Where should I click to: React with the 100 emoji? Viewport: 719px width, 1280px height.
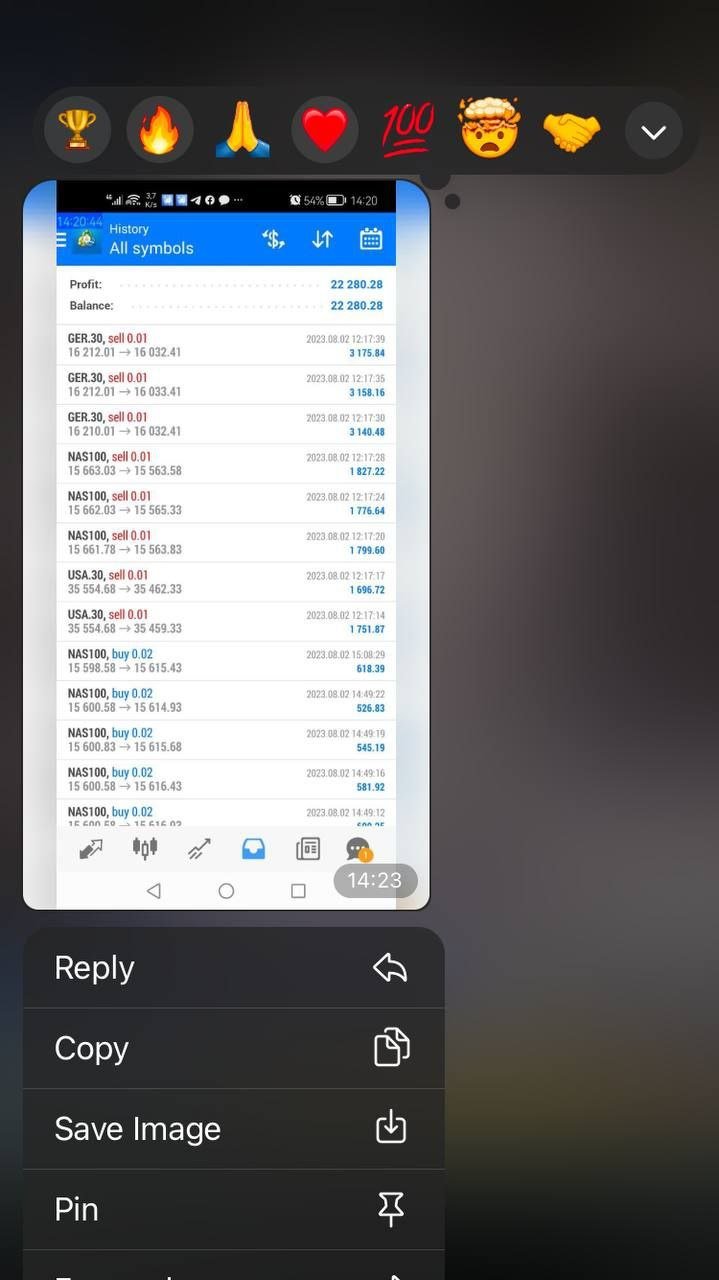coord(407,131)
